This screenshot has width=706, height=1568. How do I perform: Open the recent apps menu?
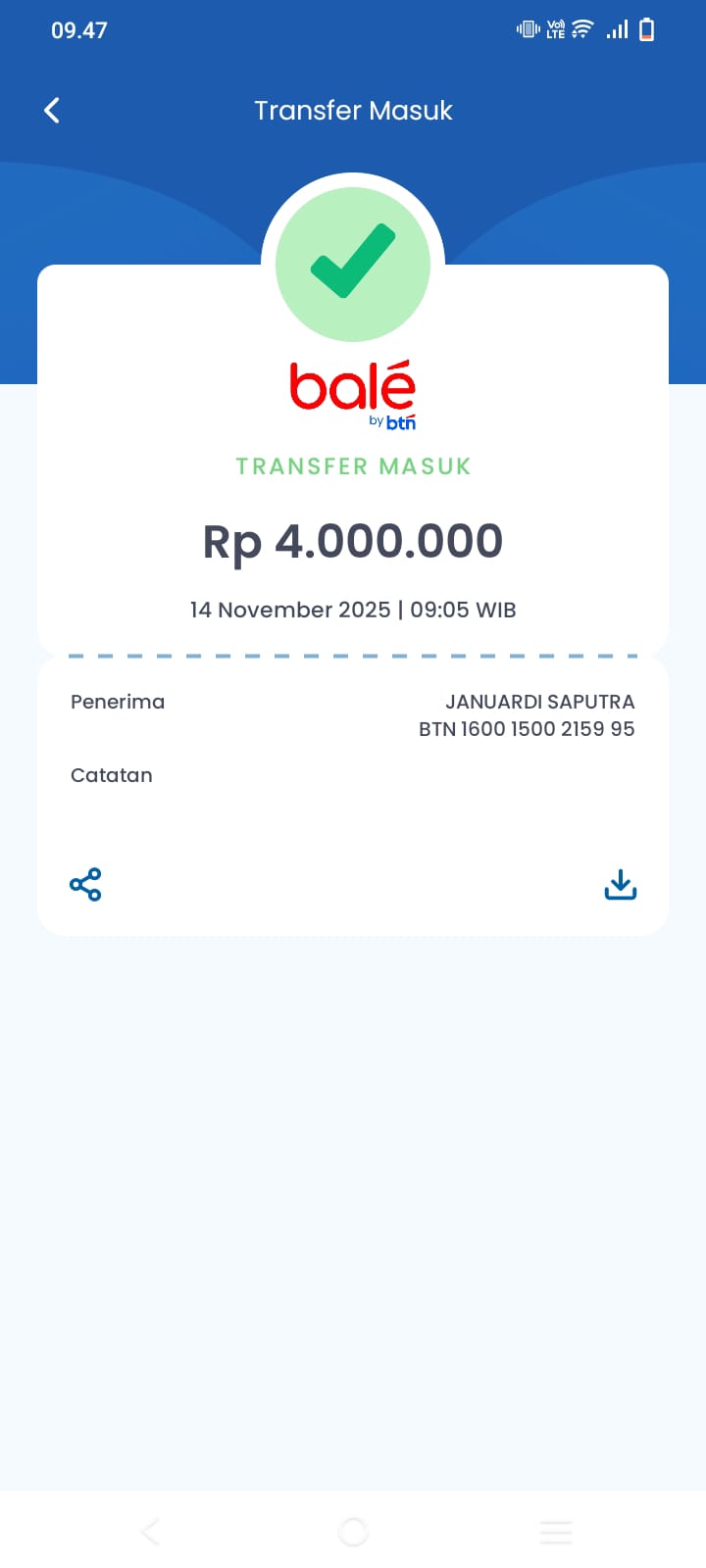pos(556,1531)
